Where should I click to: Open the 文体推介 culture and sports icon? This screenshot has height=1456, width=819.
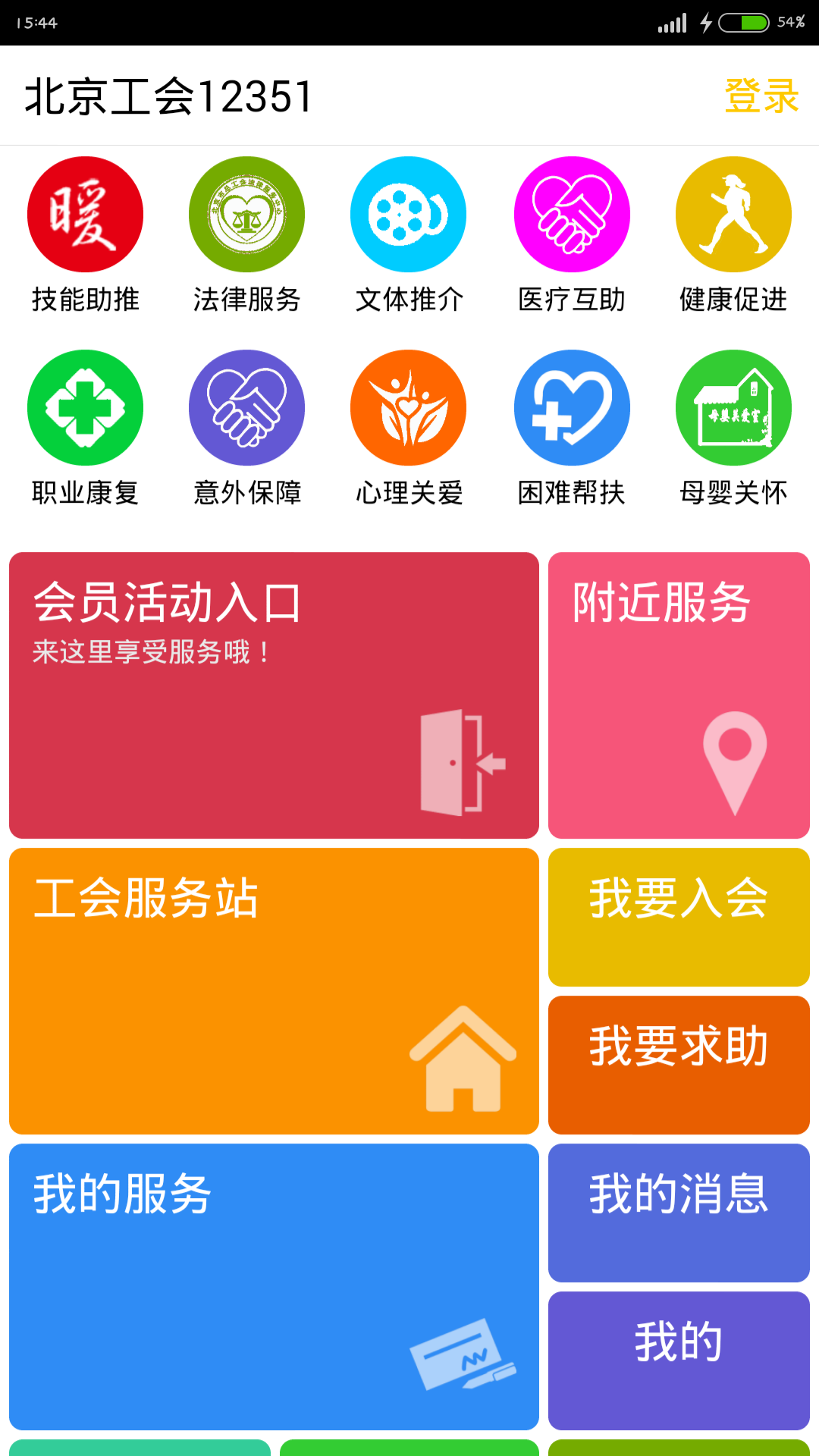(409, 215)
